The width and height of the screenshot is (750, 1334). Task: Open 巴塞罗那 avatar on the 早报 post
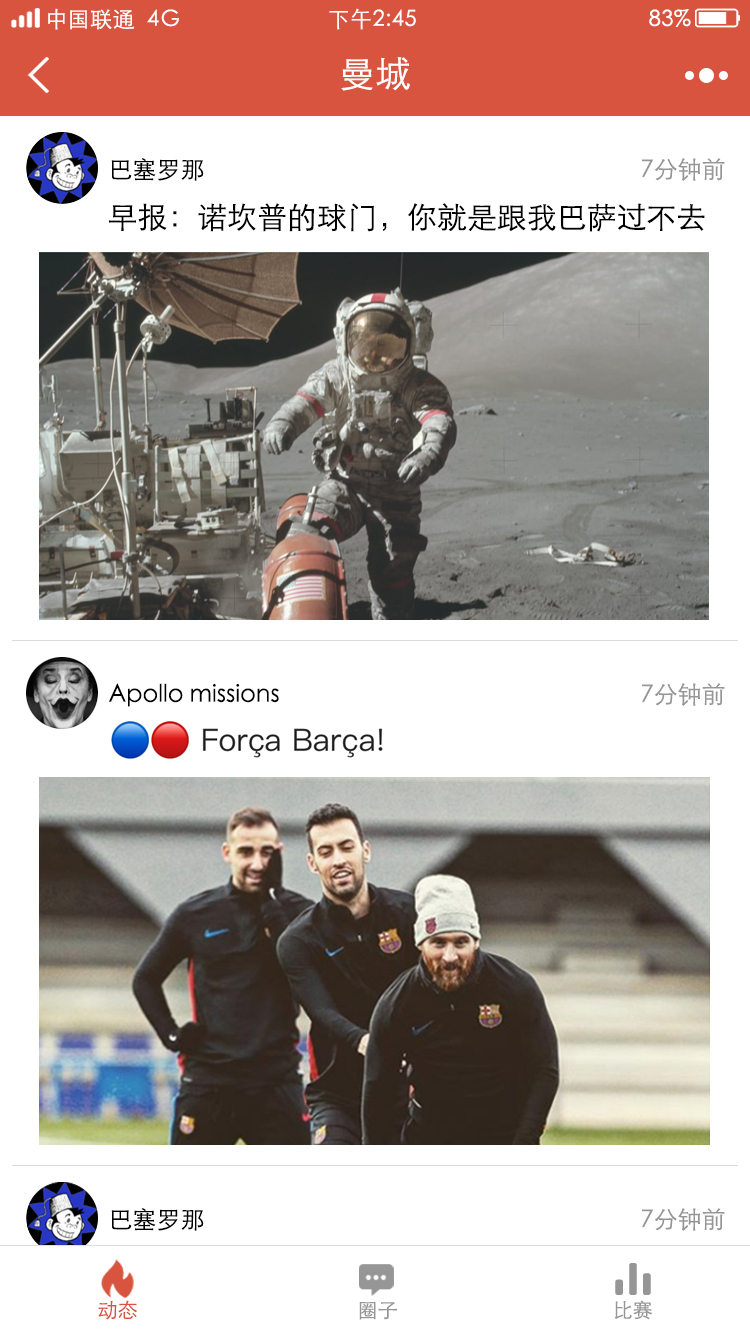pos(62,168)
